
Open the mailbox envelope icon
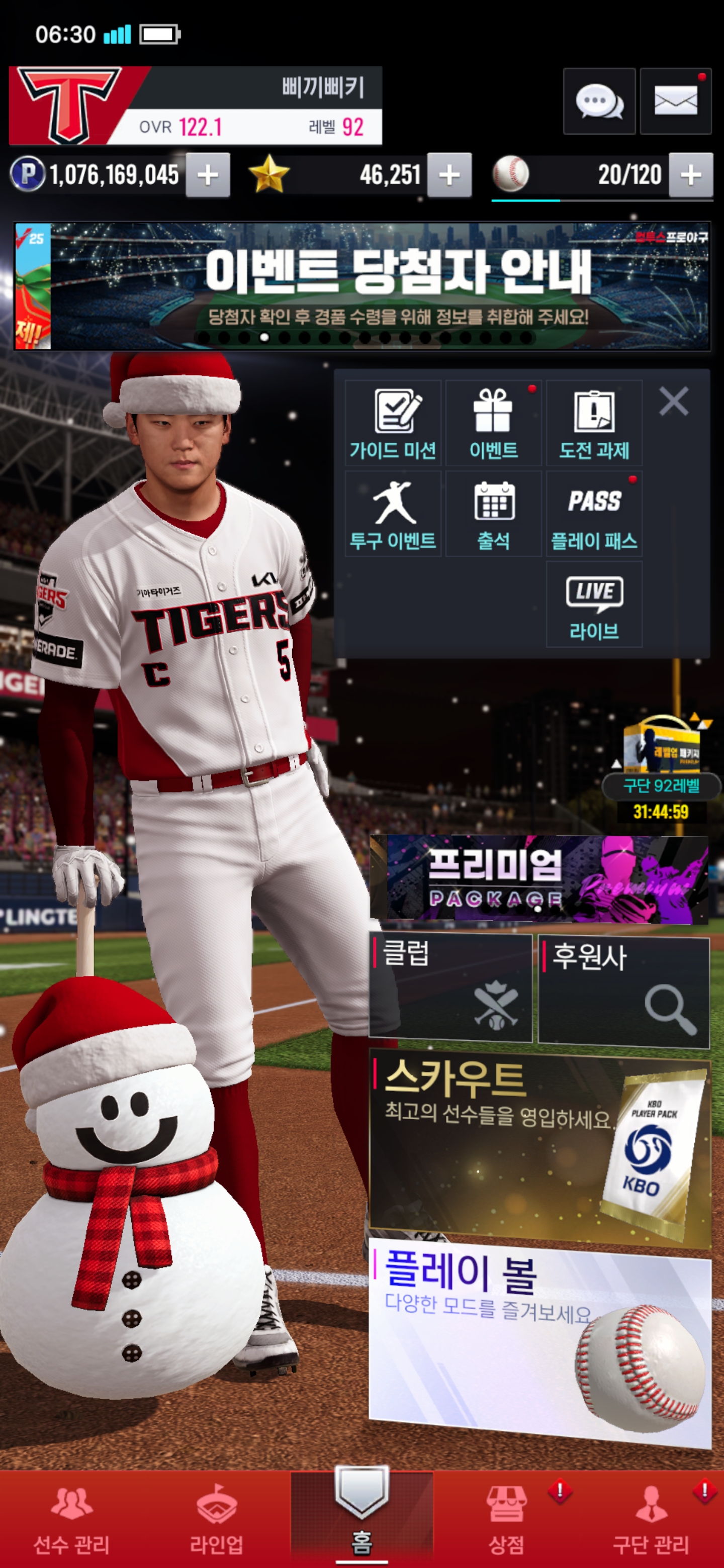pos(675,101)
